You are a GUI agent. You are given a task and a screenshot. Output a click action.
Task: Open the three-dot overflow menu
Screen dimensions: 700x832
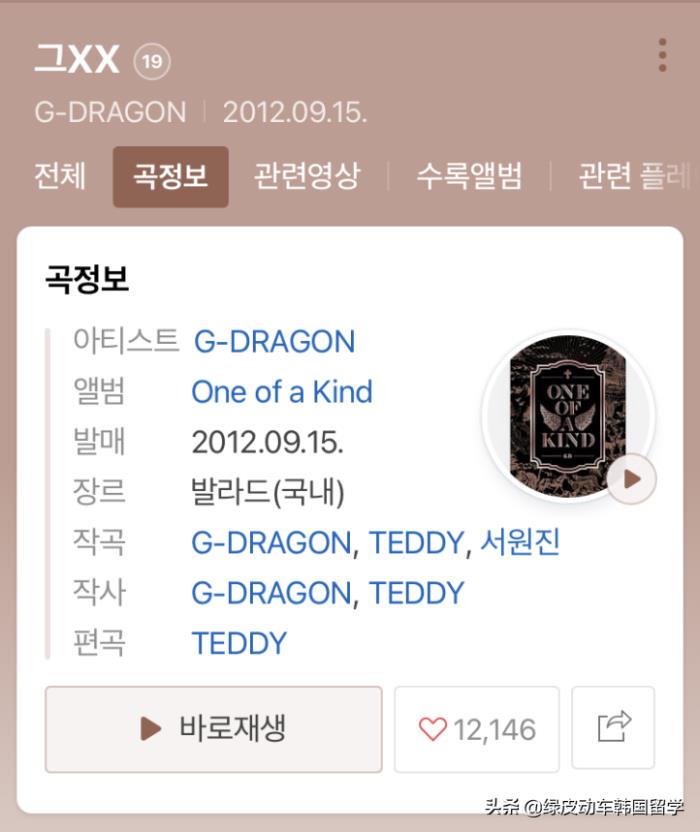(x=662, y=55)
